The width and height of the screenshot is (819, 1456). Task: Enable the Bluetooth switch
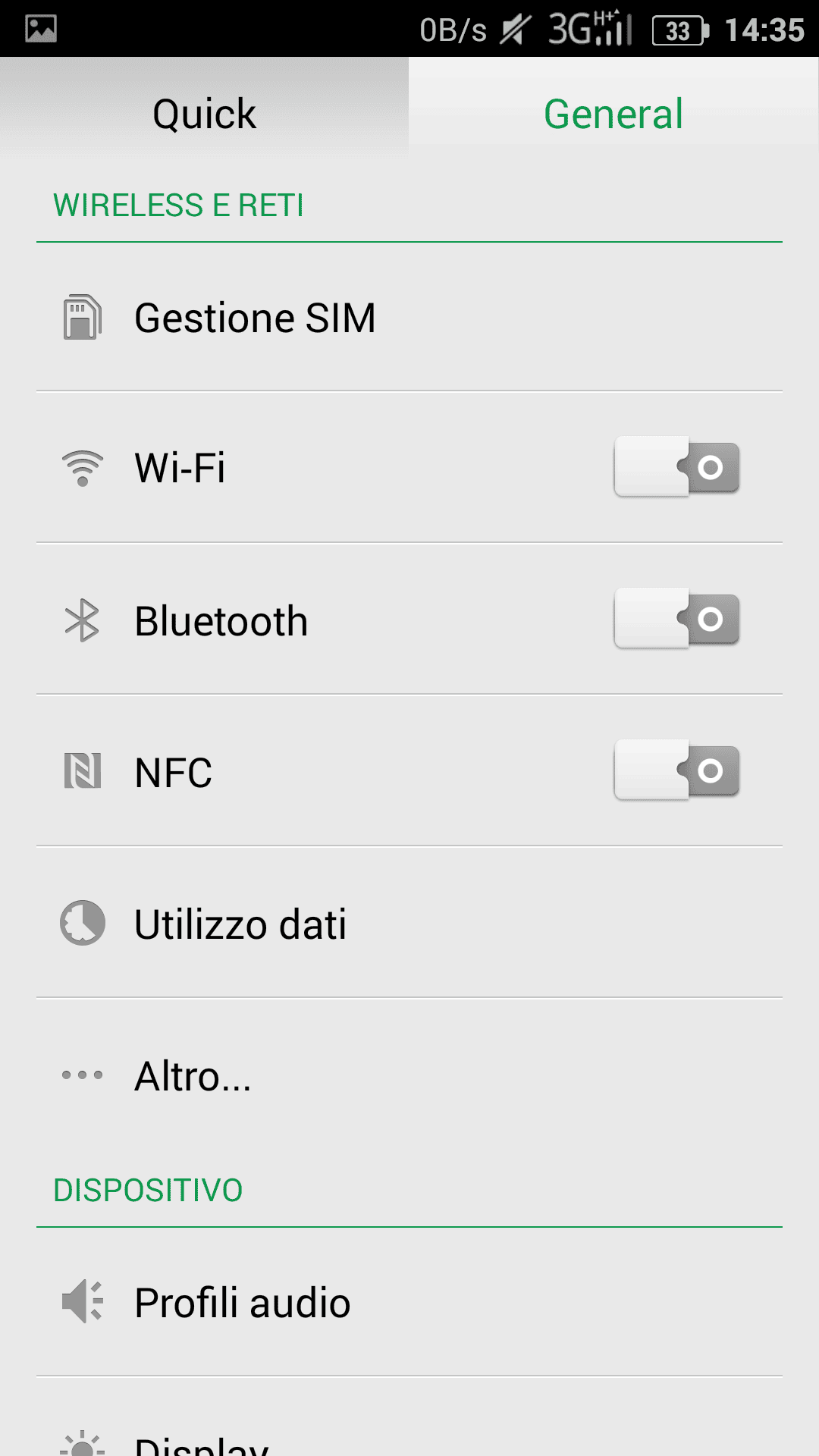[x=676, y=618]
